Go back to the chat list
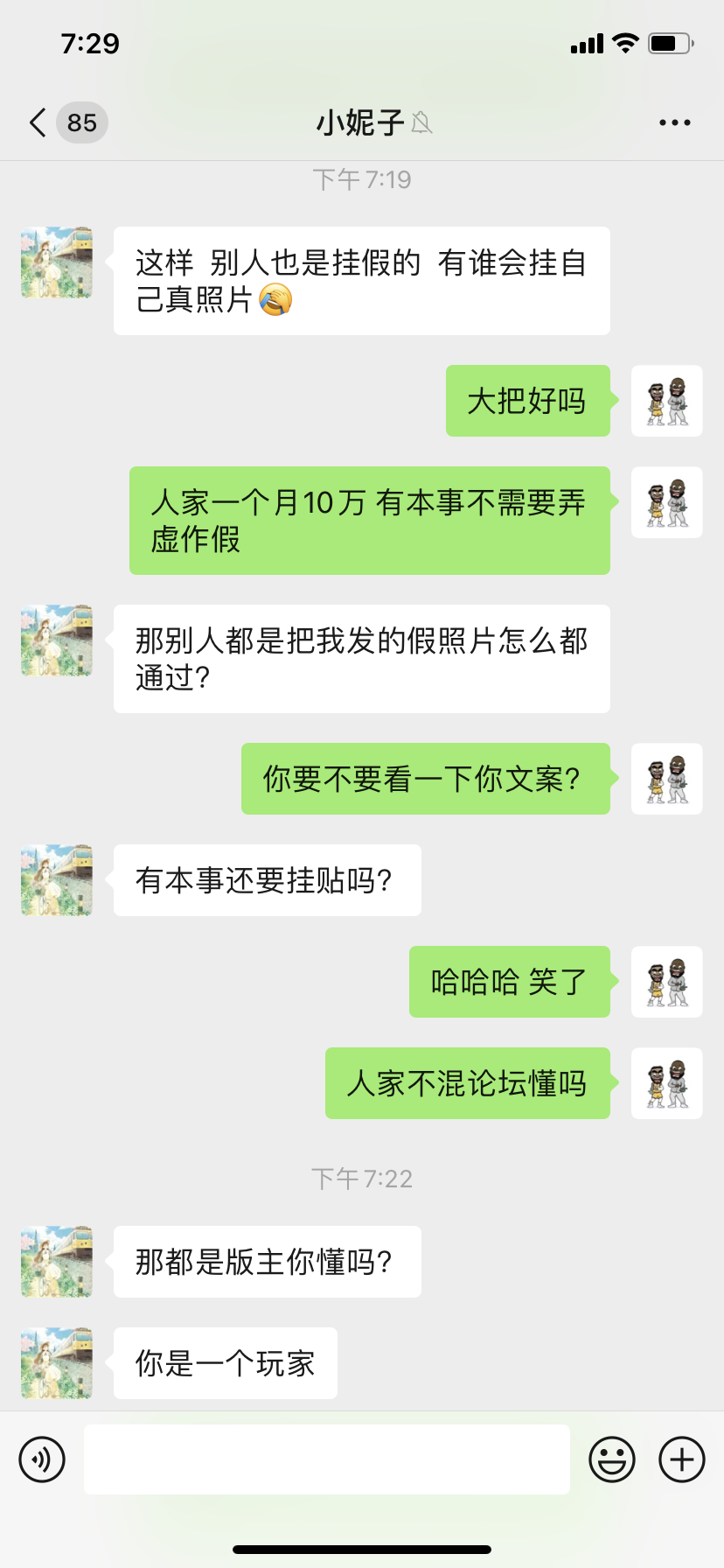Screen dimensions: 724x1568 coord(38,122)
